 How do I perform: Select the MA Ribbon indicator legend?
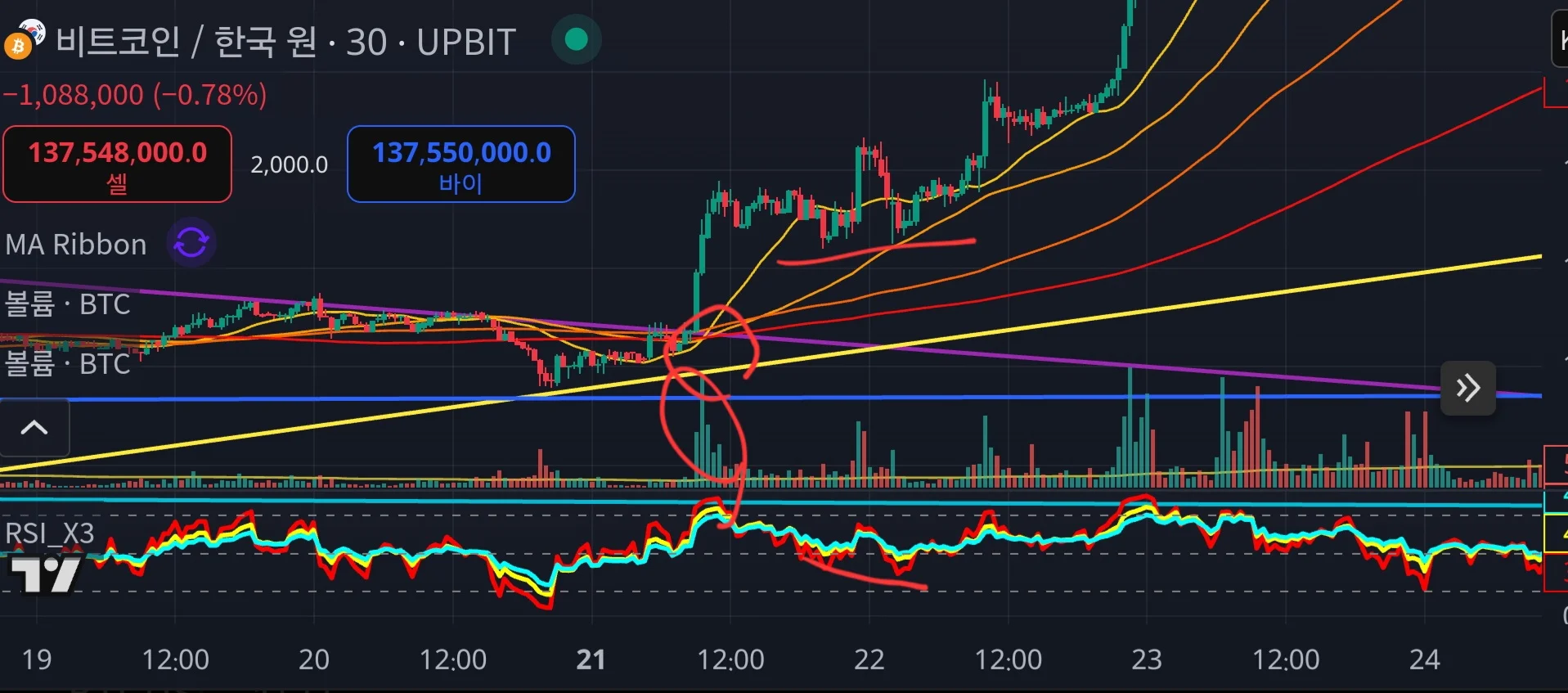[x=76, y=245]
